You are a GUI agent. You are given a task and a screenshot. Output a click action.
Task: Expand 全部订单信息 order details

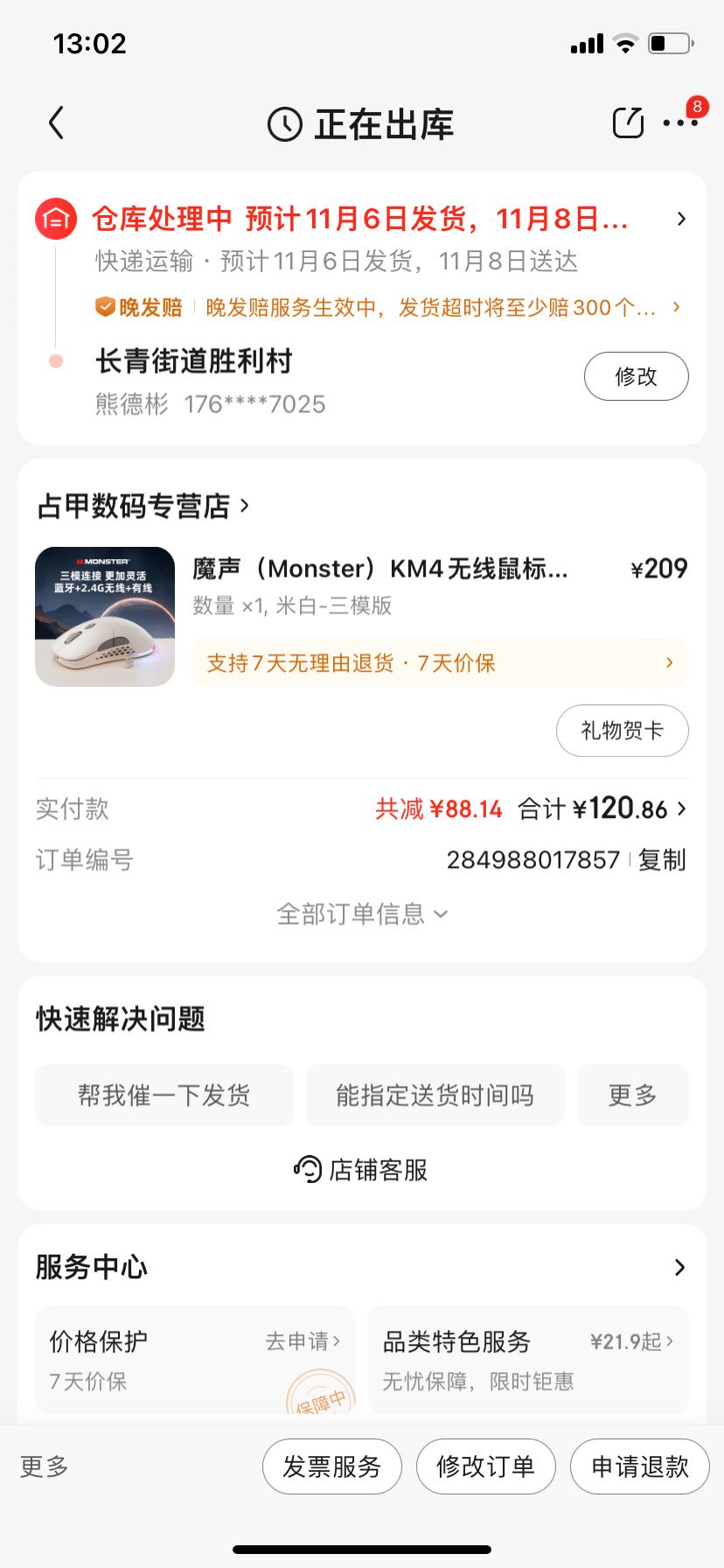pyautogui.click(x=361, y=913)
